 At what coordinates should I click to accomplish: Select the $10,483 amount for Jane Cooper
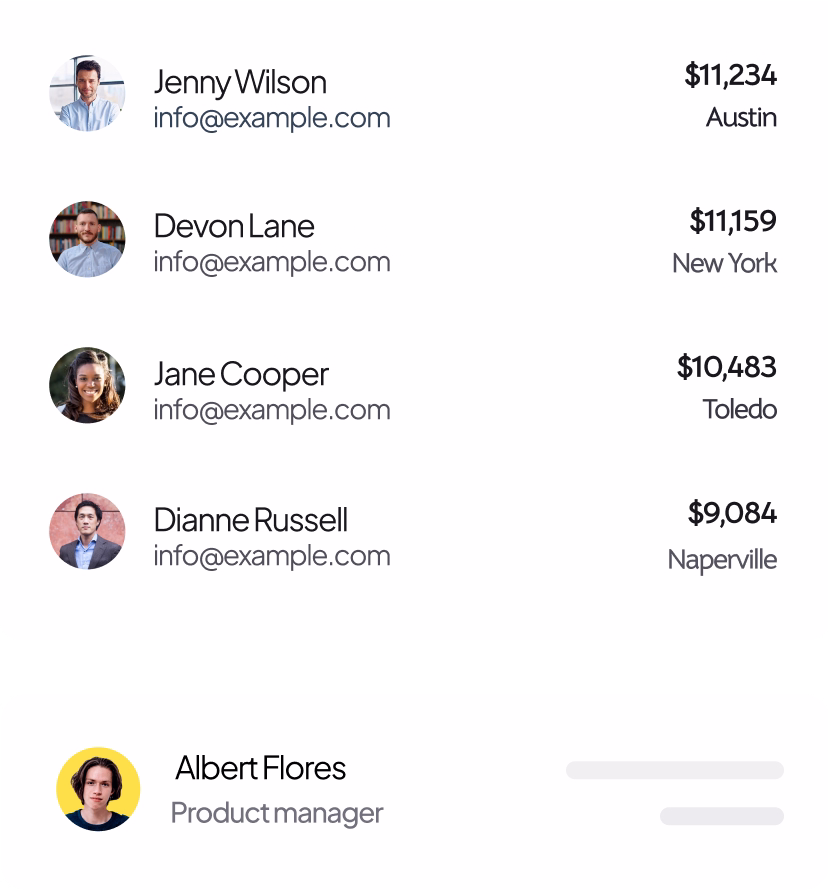coord(727,366)
